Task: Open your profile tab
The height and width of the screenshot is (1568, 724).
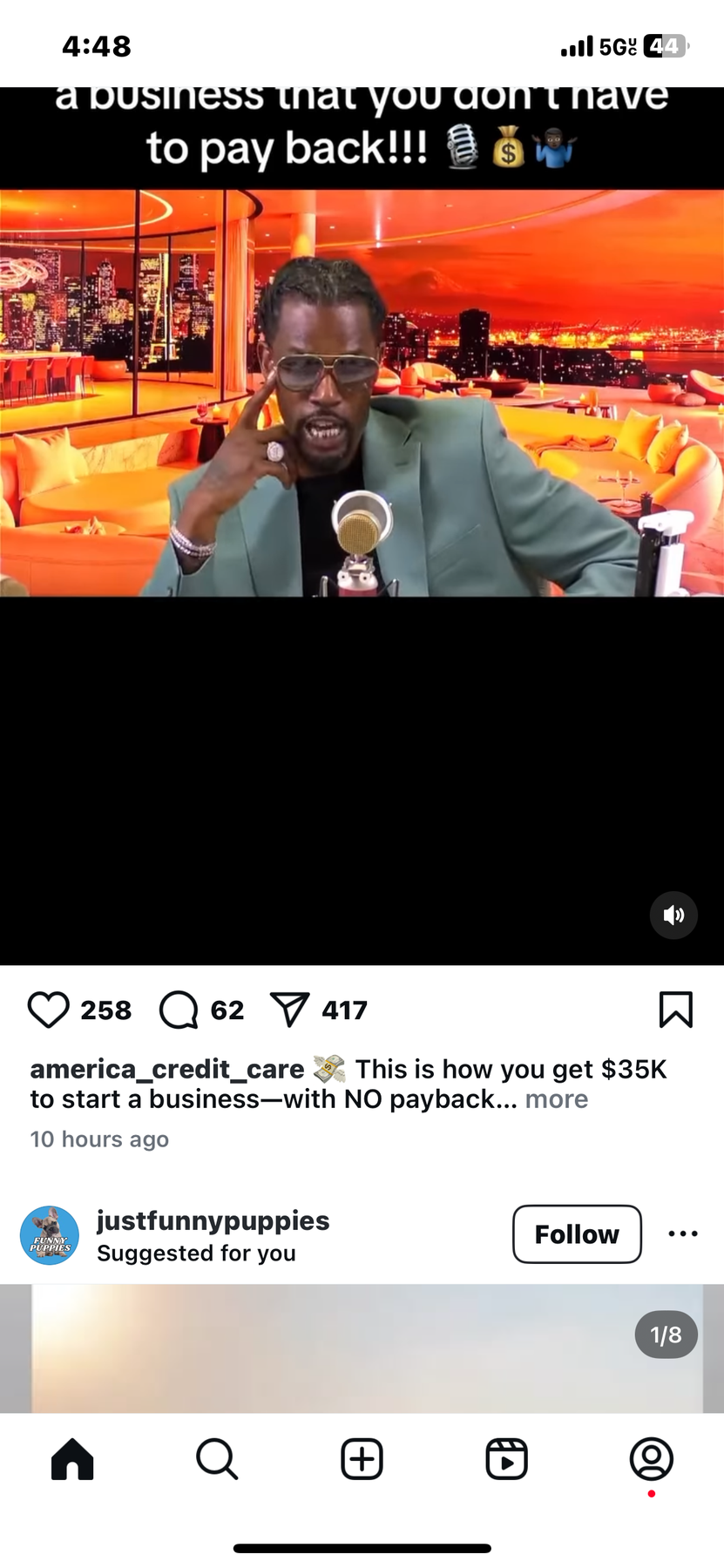Action: [x=651, y=1459]
